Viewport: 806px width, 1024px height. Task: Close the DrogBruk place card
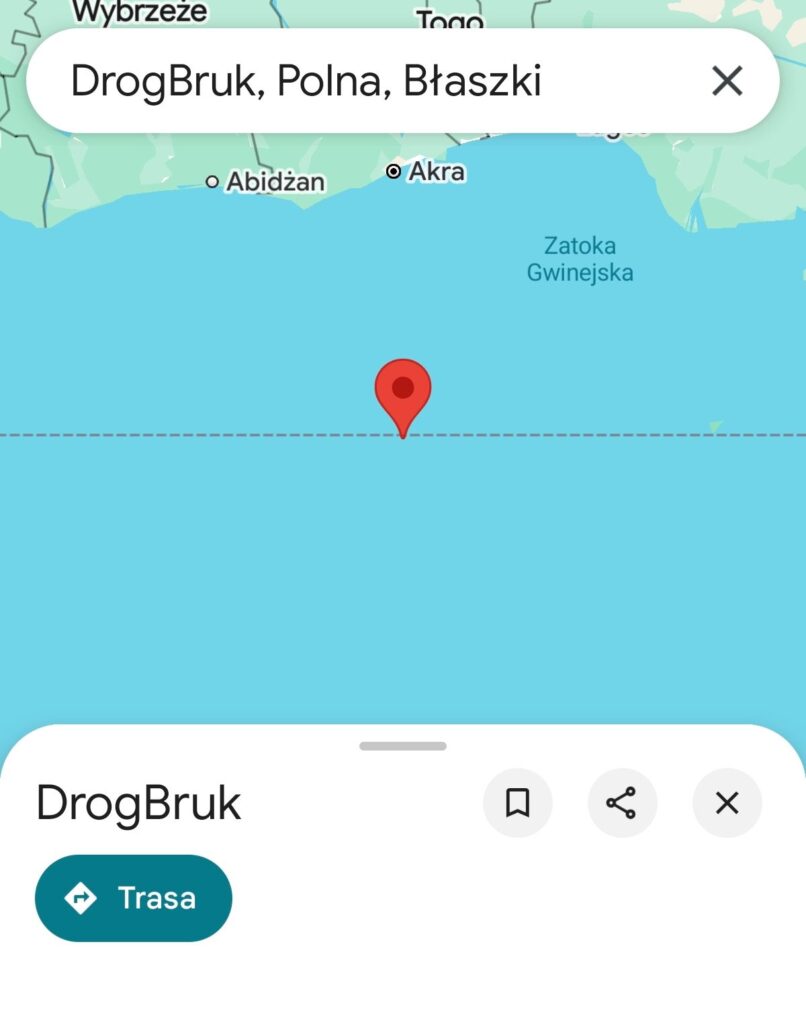click(727, 802)
